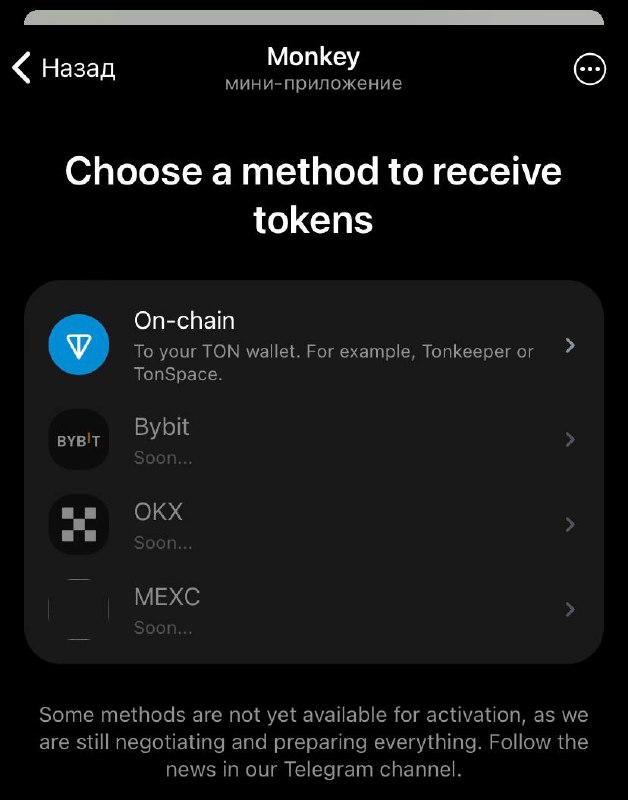The image size is (628, 800).
Task: Tap the MEXC method row
Action: pos(314,609)
